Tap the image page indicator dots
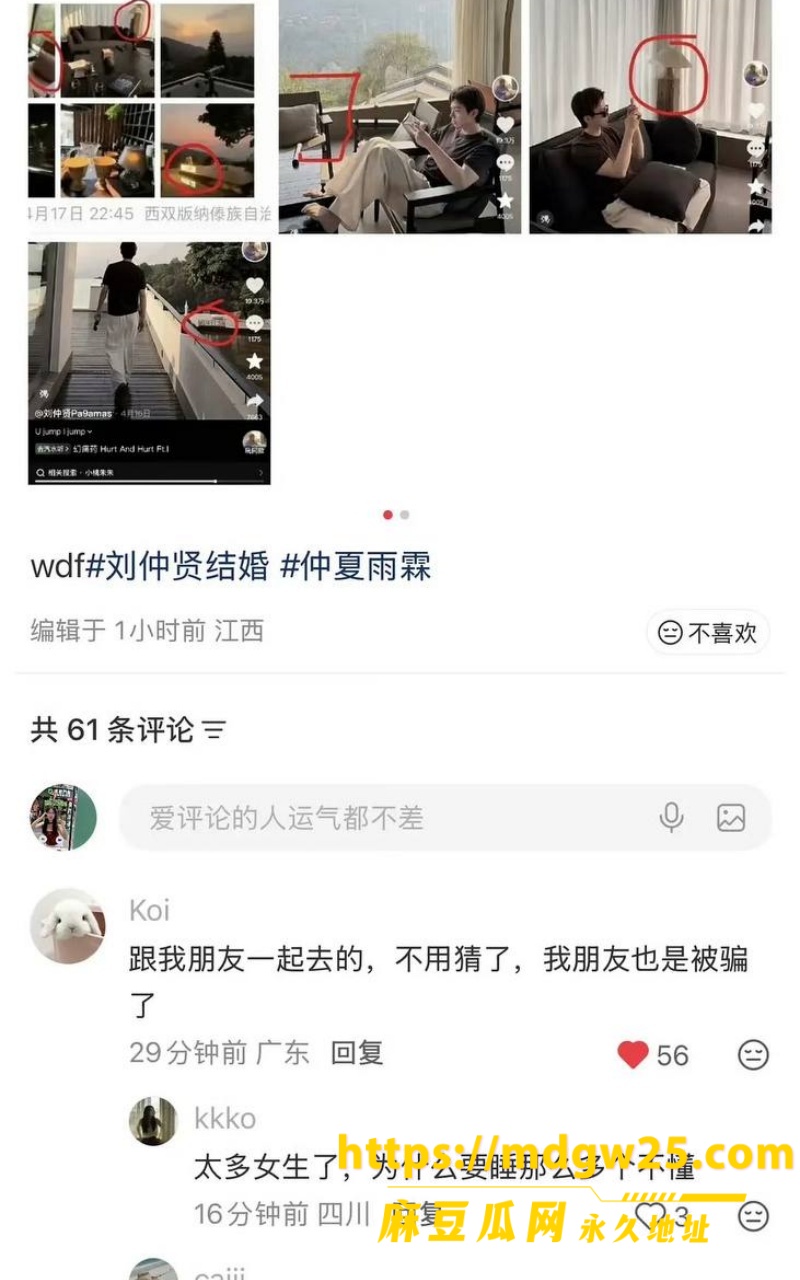The height and width of the screenshot is (1280, 800). (x=396, y=515)
